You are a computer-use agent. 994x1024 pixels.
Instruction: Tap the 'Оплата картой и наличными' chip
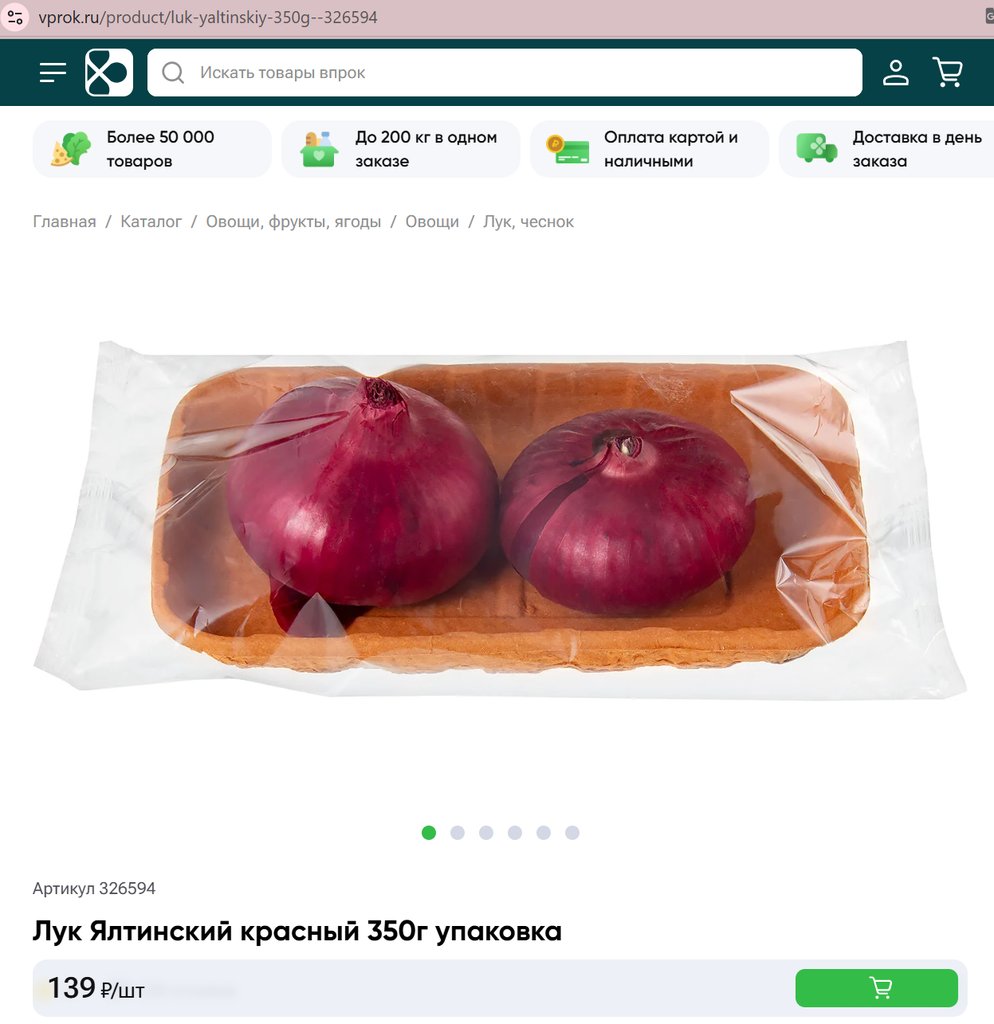pos(649,149)
